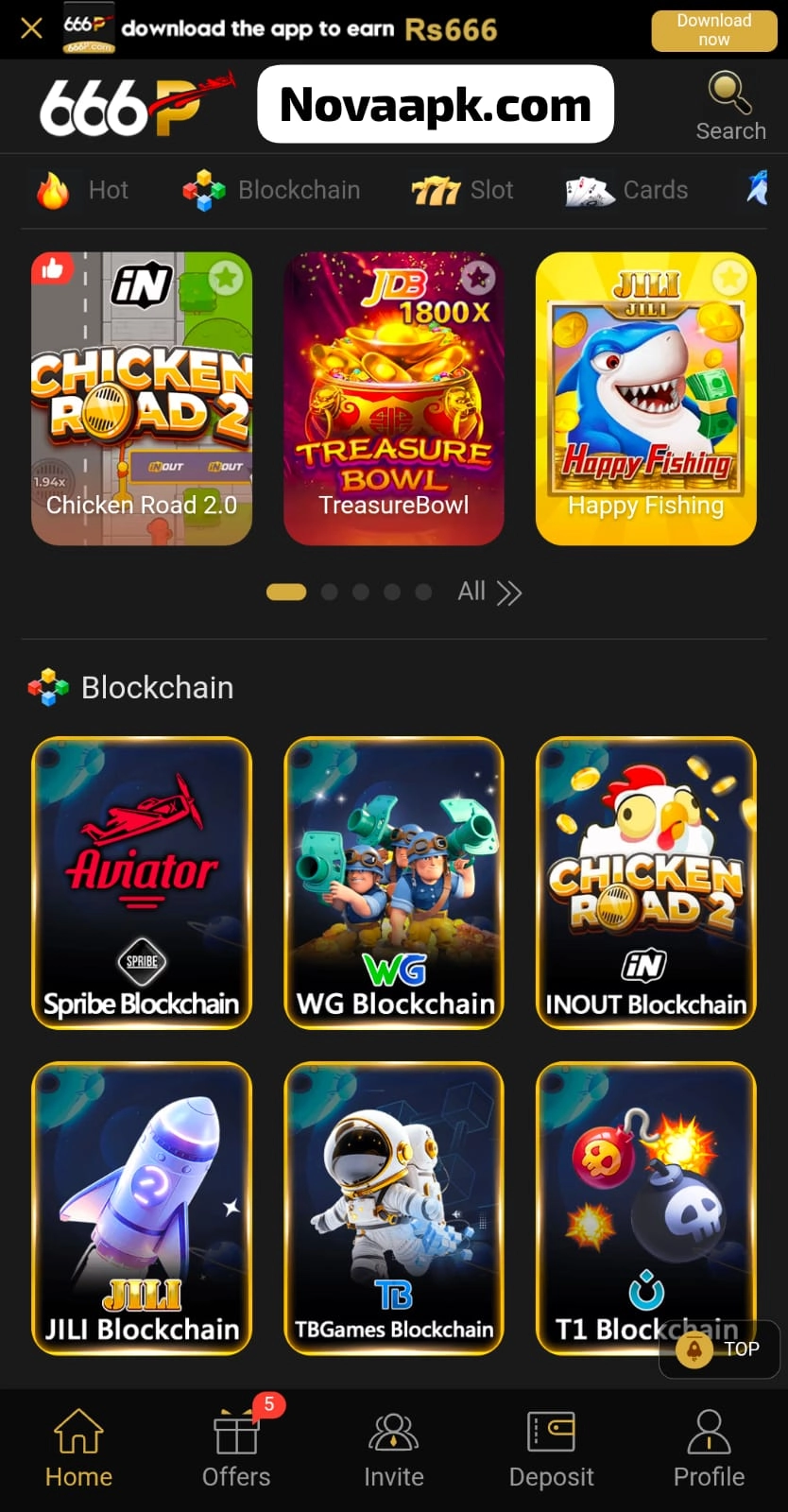The height and width of the screenshot is (1512, 788).
Task: Switch to the Cards category tab
Action: pos(627,190)
